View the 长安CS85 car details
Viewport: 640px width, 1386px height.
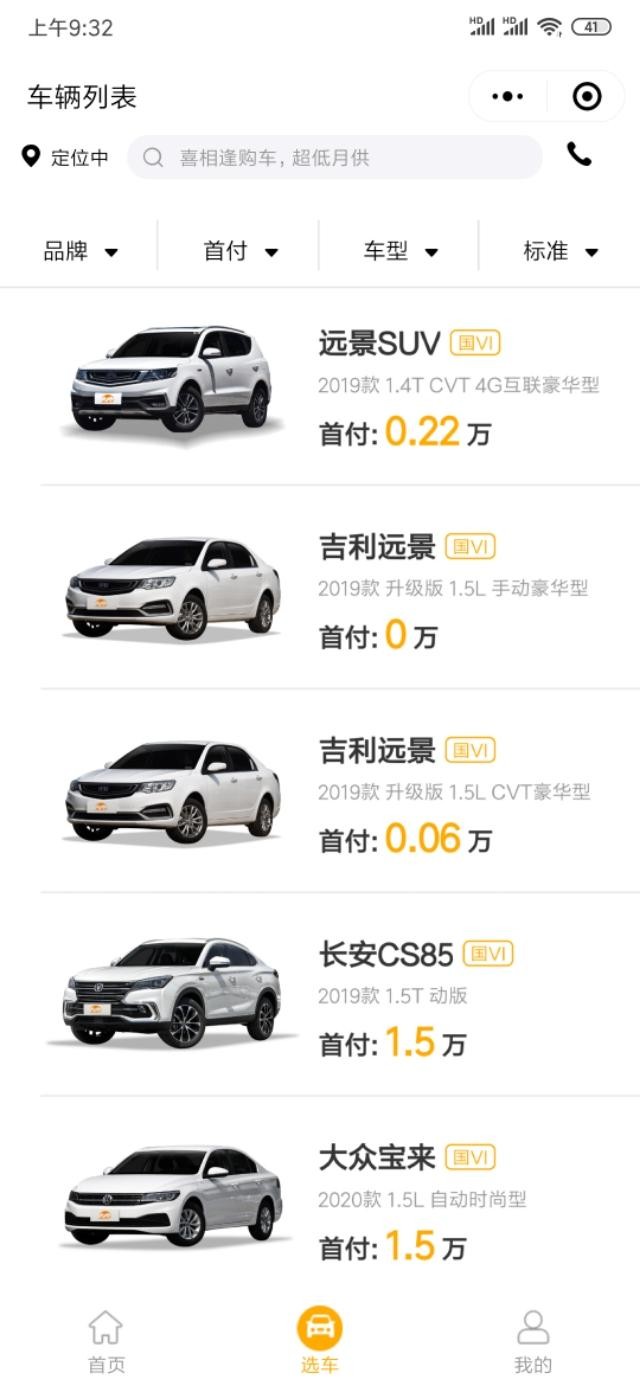[x=340, y=996]
